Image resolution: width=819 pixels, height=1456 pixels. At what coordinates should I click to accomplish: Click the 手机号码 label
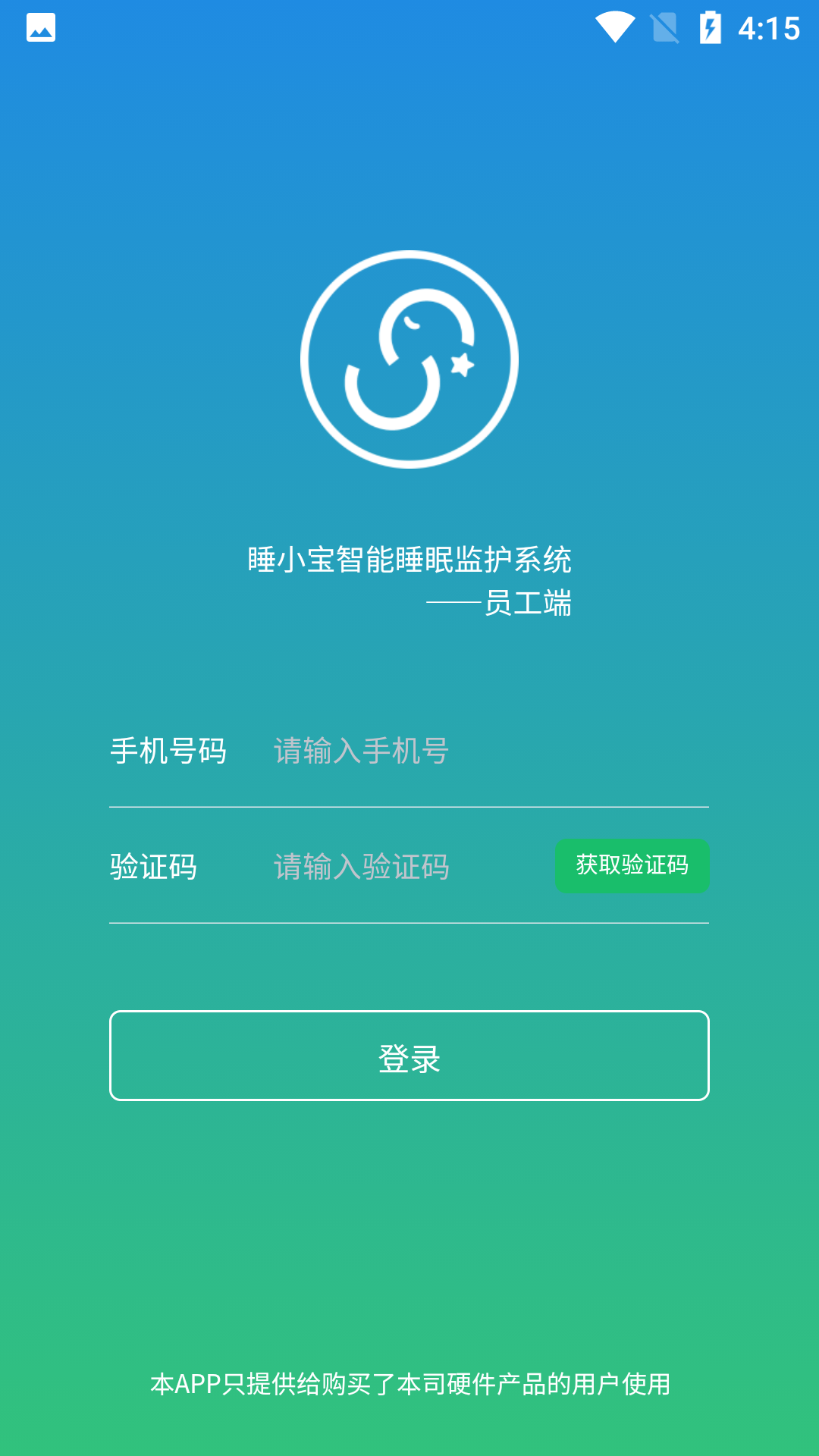click(170, 752)
